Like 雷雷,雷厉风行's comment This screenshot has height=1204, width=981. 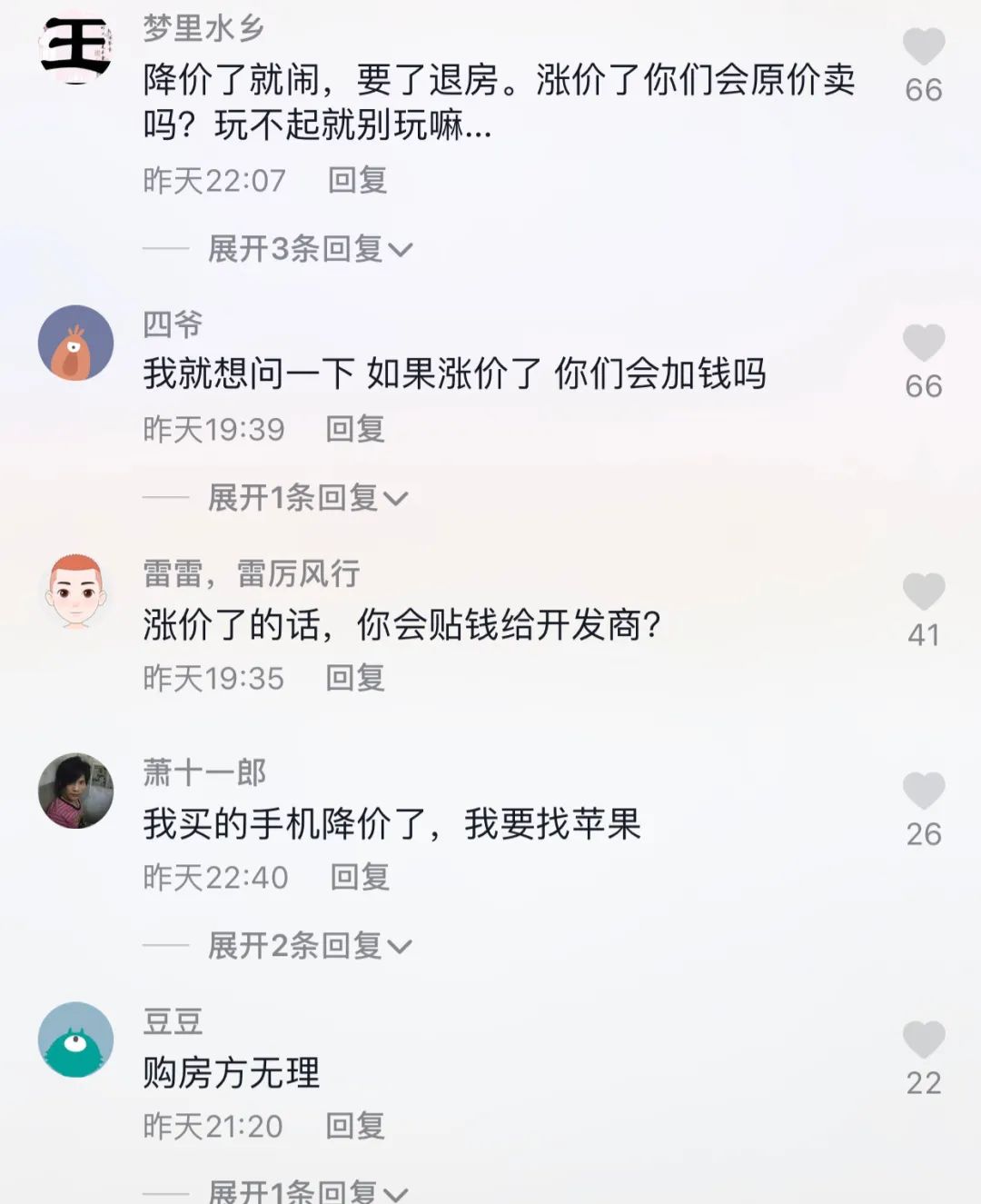(x=924, y=592)
